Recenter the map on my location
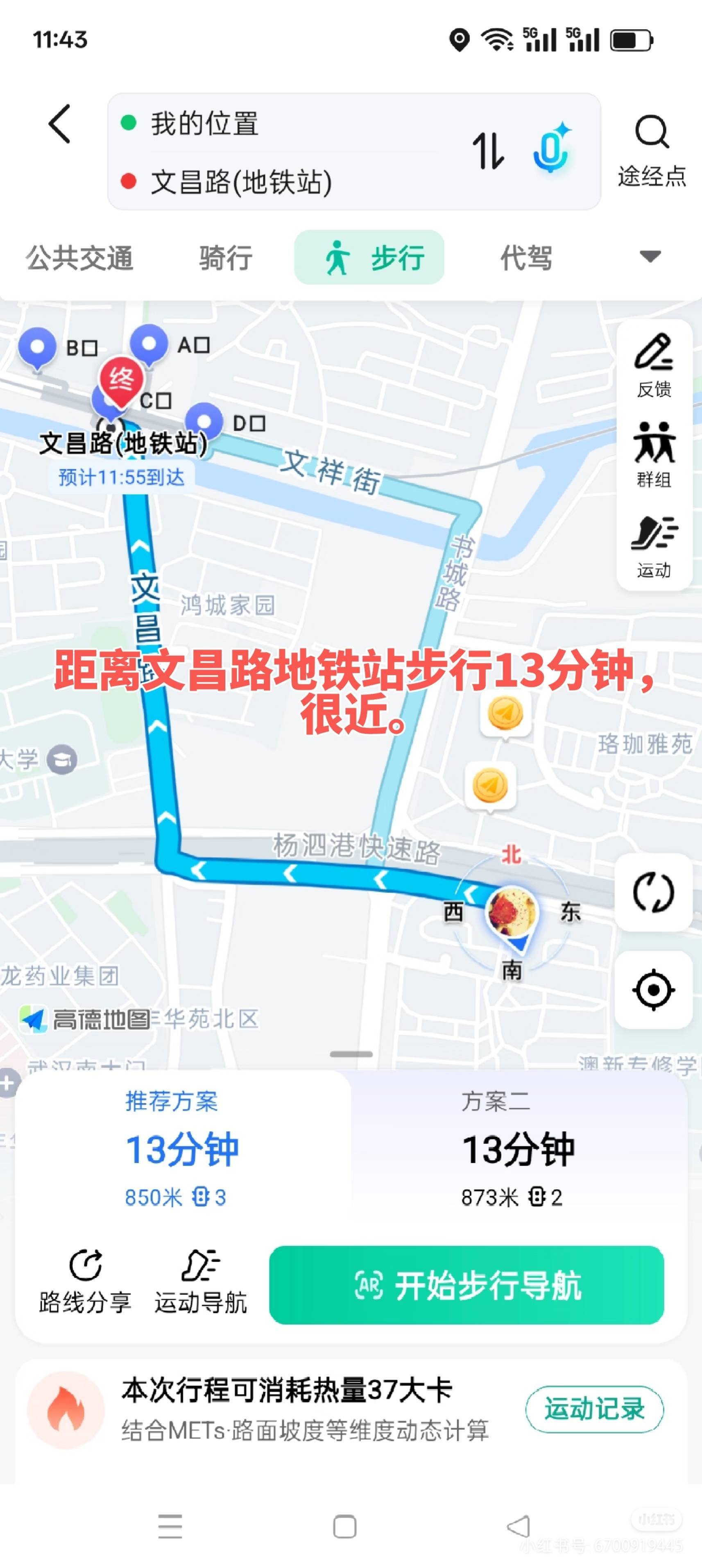This screenshot has height=1568, width=702. click(653, 990)
